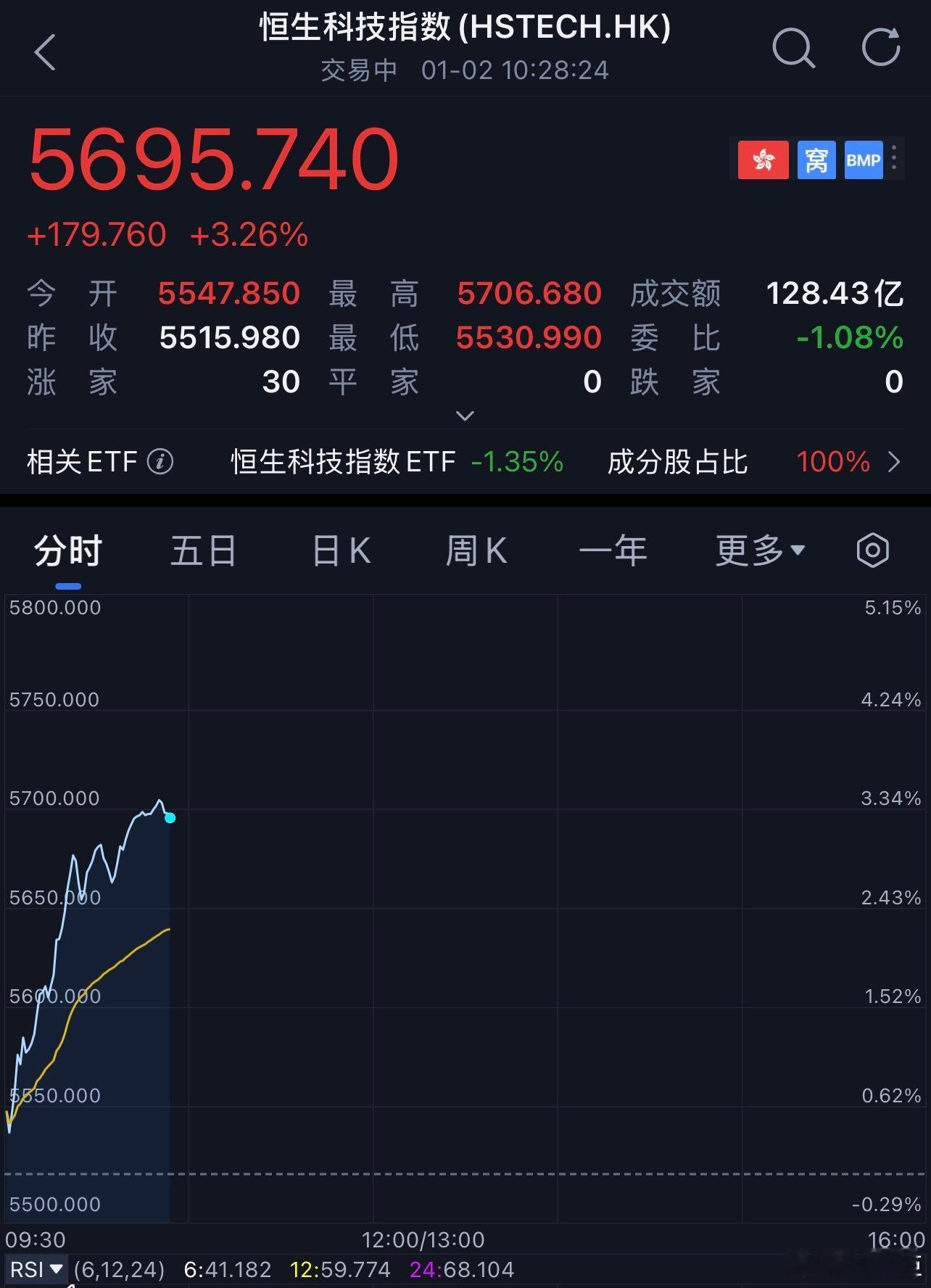Viewport: 931px width, 1288px height.
Task: Select the 一年 time range
Action: [614, 550]
